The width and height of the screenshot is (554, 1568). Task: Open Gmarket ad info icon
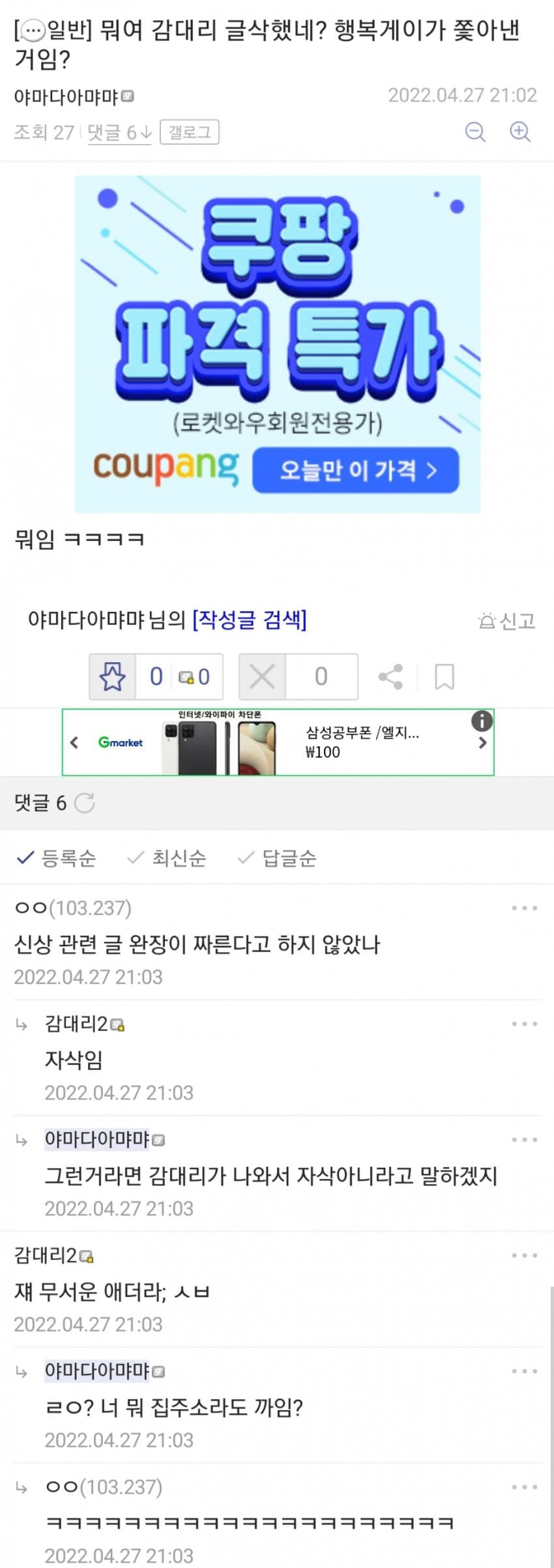tap(482, 721)
